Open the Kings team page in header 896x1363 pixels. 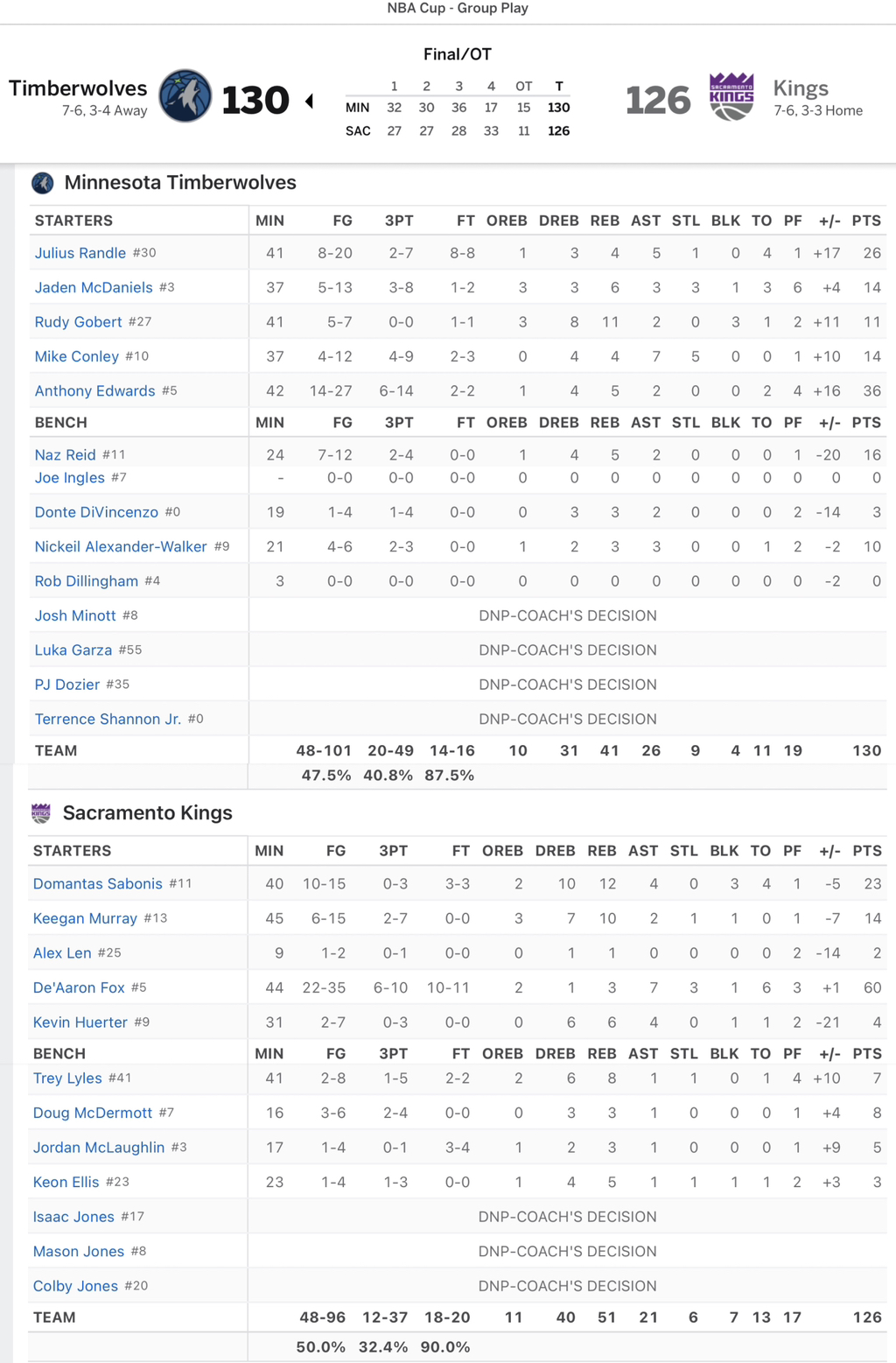tap(801, 88)
